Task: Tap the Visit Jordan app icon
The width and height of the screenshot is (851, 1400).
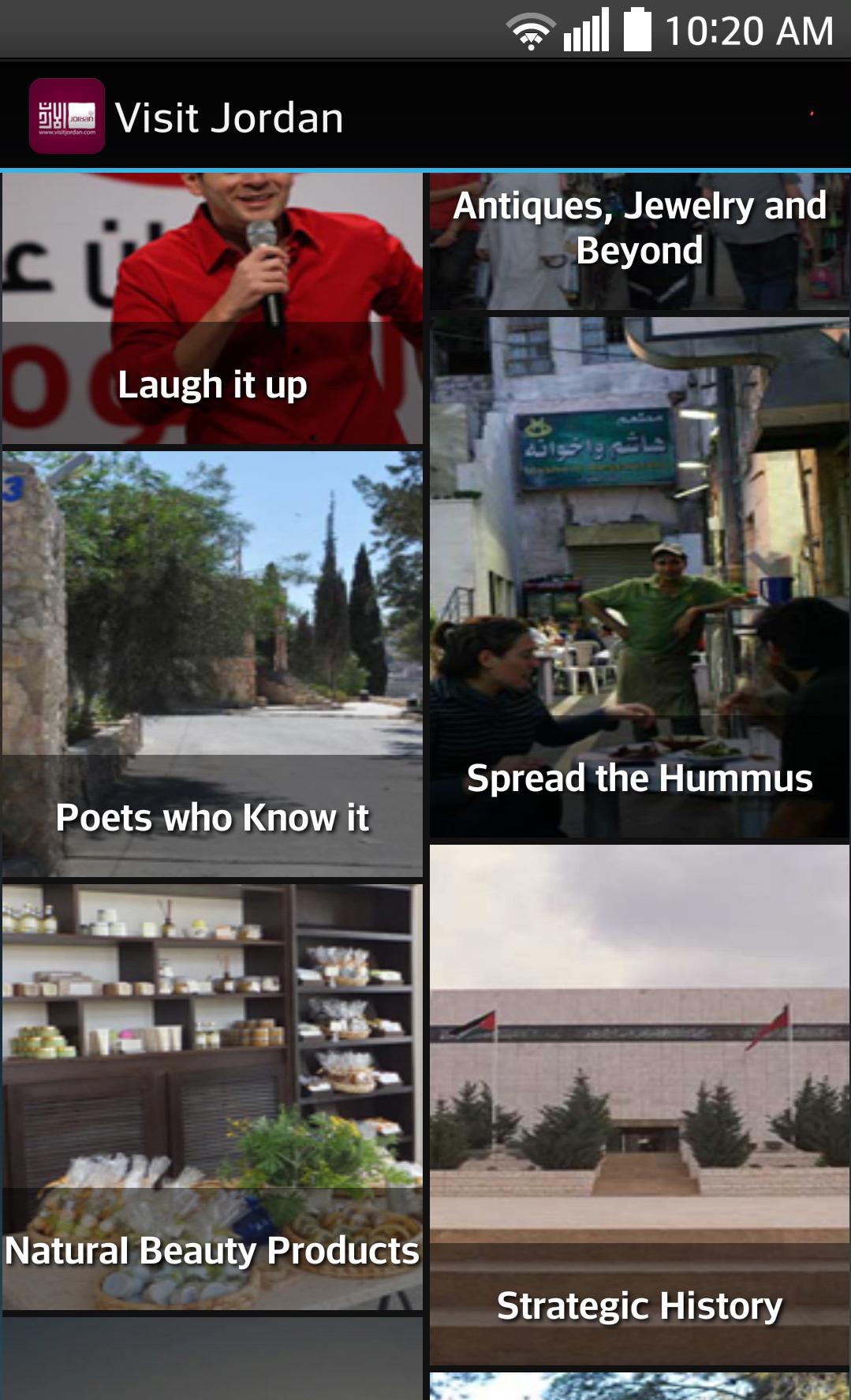Action: click(67, 117)
